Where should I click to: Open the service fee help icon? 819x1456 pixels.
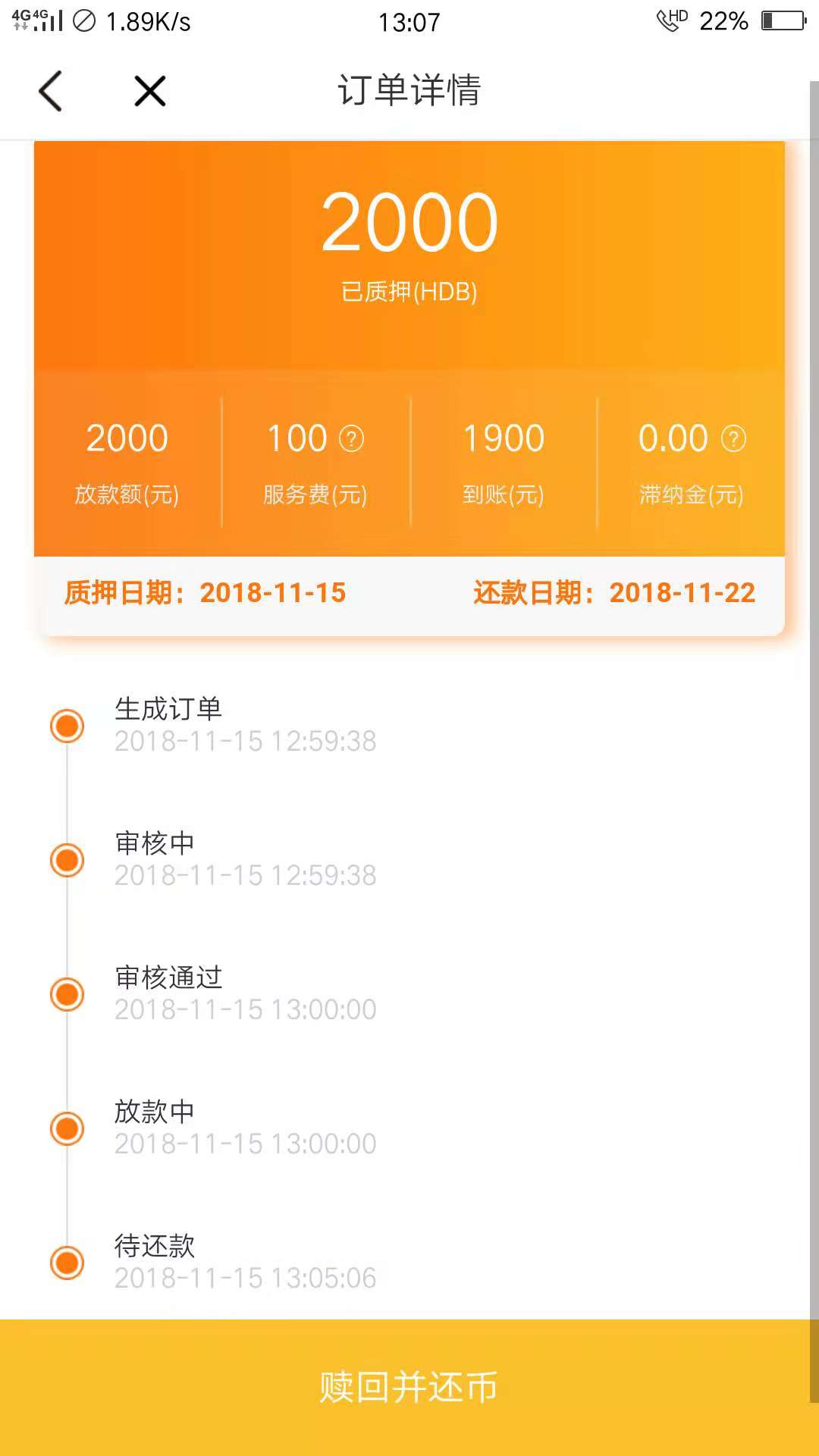pyautogui.click(x=351, y=438)
